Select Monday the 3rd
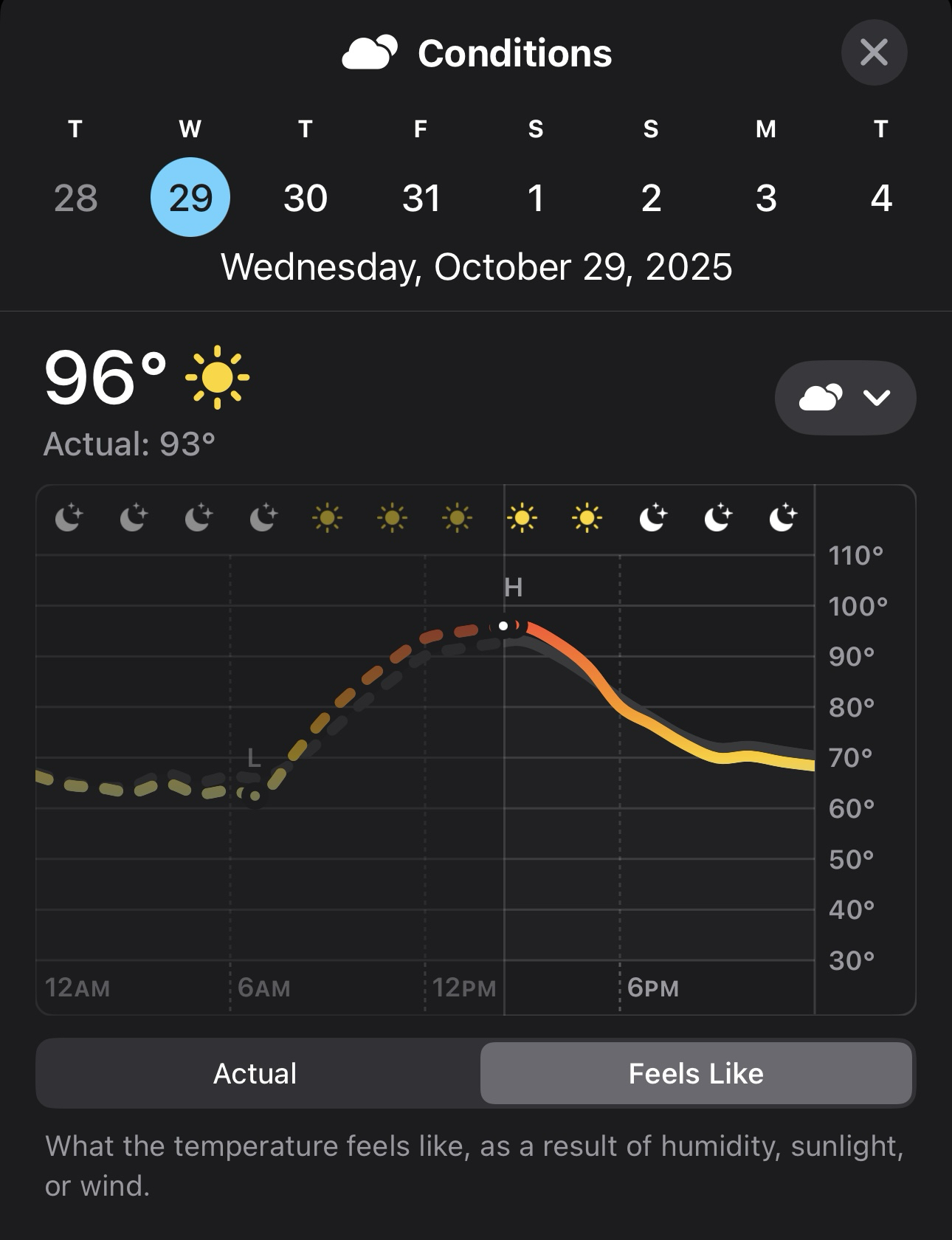 click(766, 198)
